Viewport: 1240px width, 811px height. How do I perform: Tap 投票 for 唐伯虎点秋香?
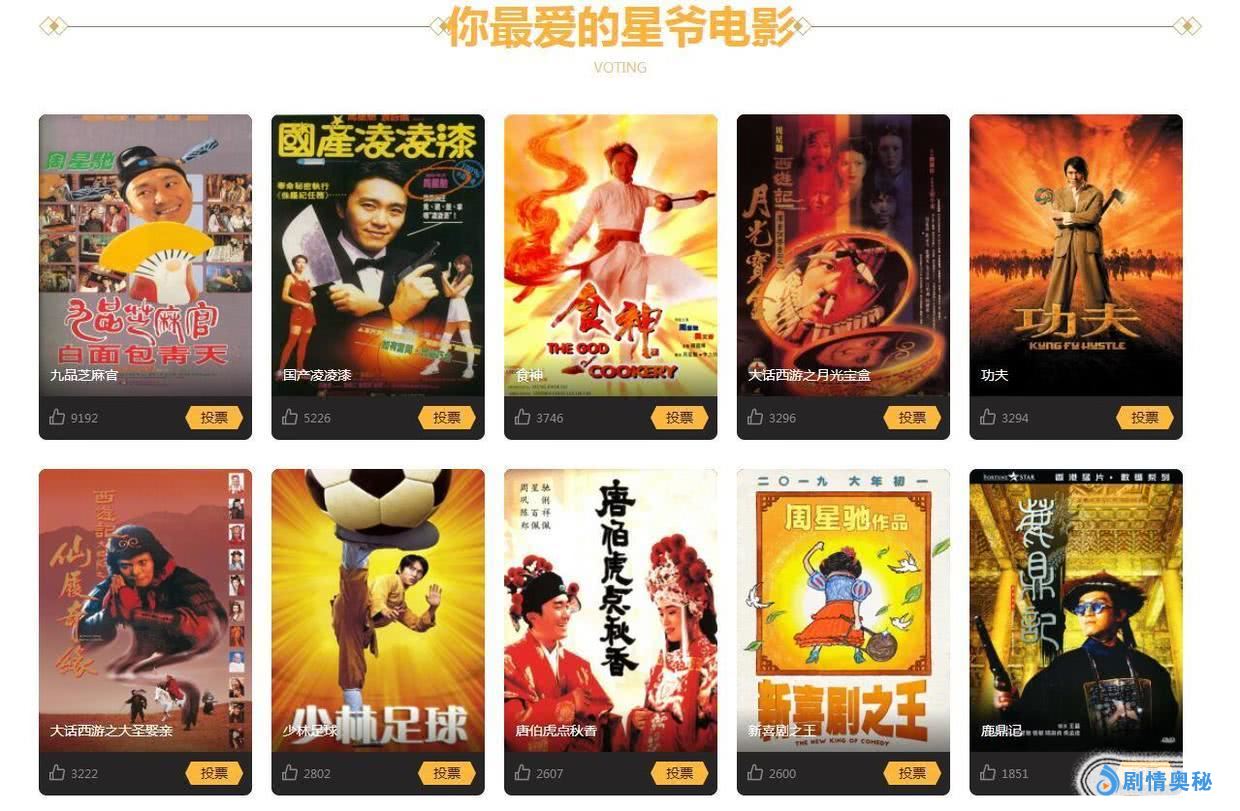[679, 773]
